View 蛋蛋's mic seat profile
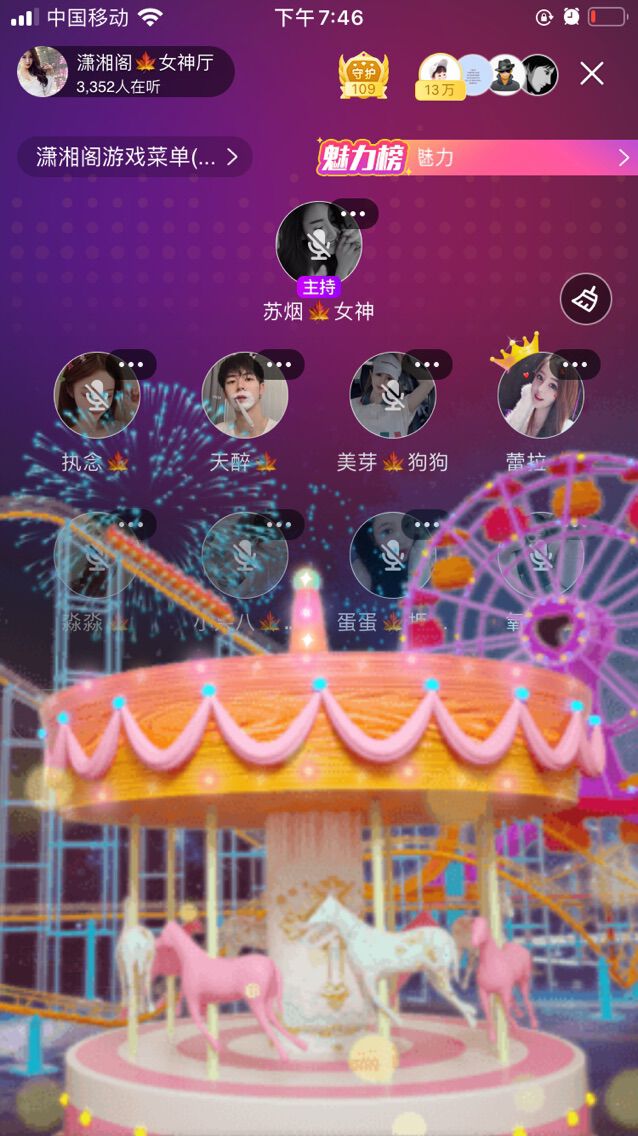The image size is (638, 1136). (392, 556)
